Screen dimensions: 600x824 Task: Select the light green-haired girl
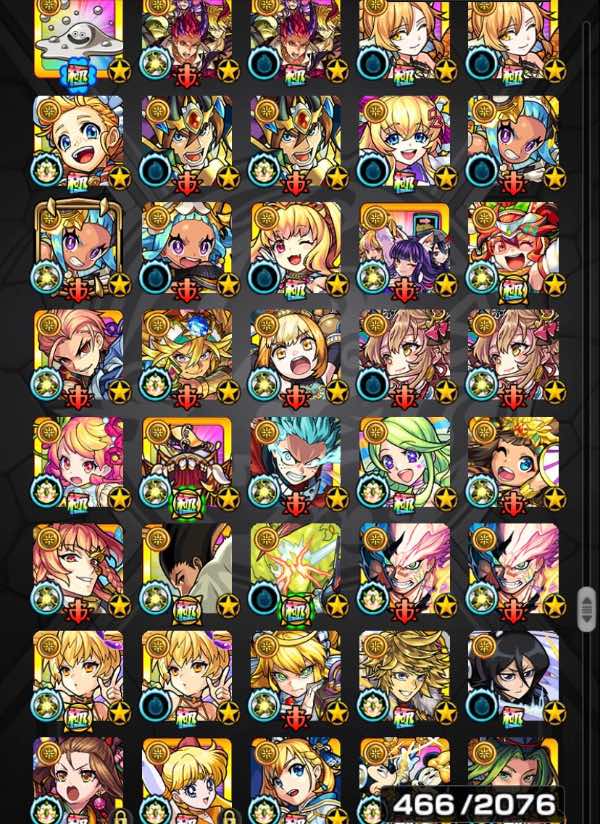click(405, 462)
